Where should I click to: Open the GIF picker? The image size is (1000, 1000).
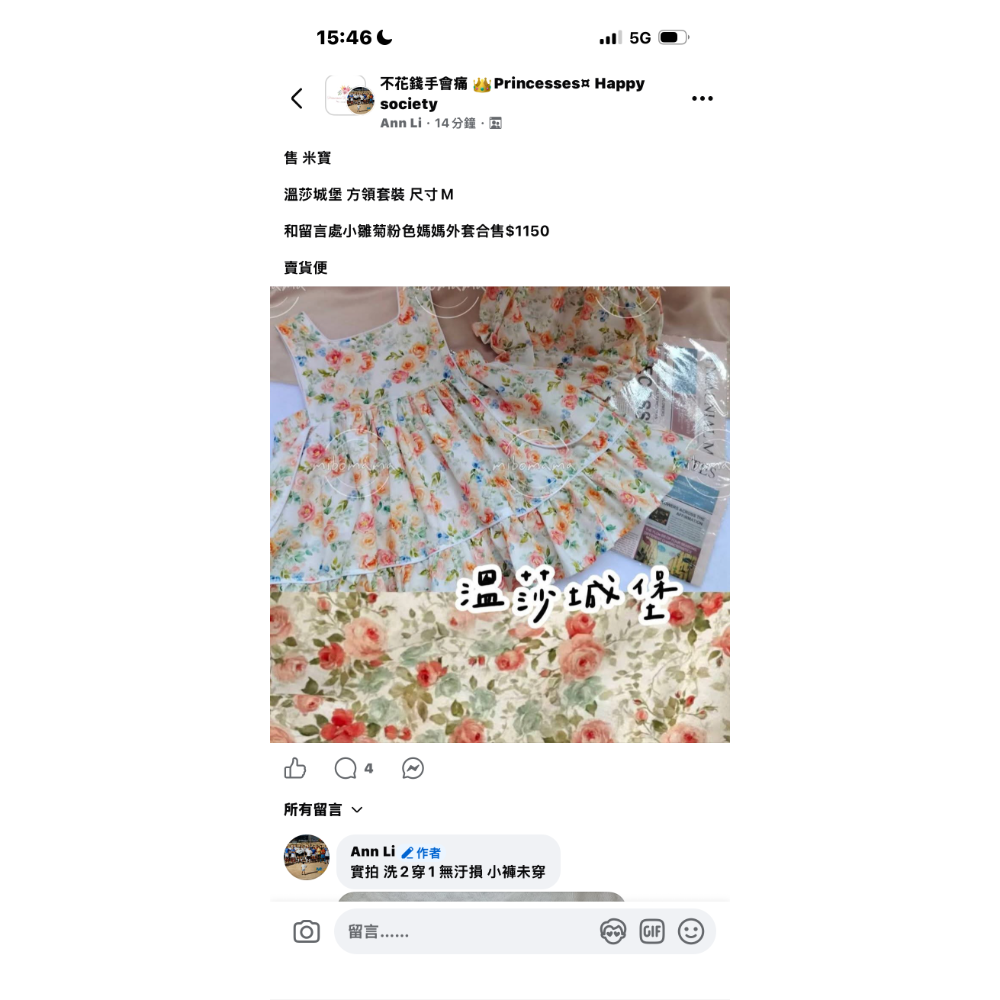(x=652, y=932)
